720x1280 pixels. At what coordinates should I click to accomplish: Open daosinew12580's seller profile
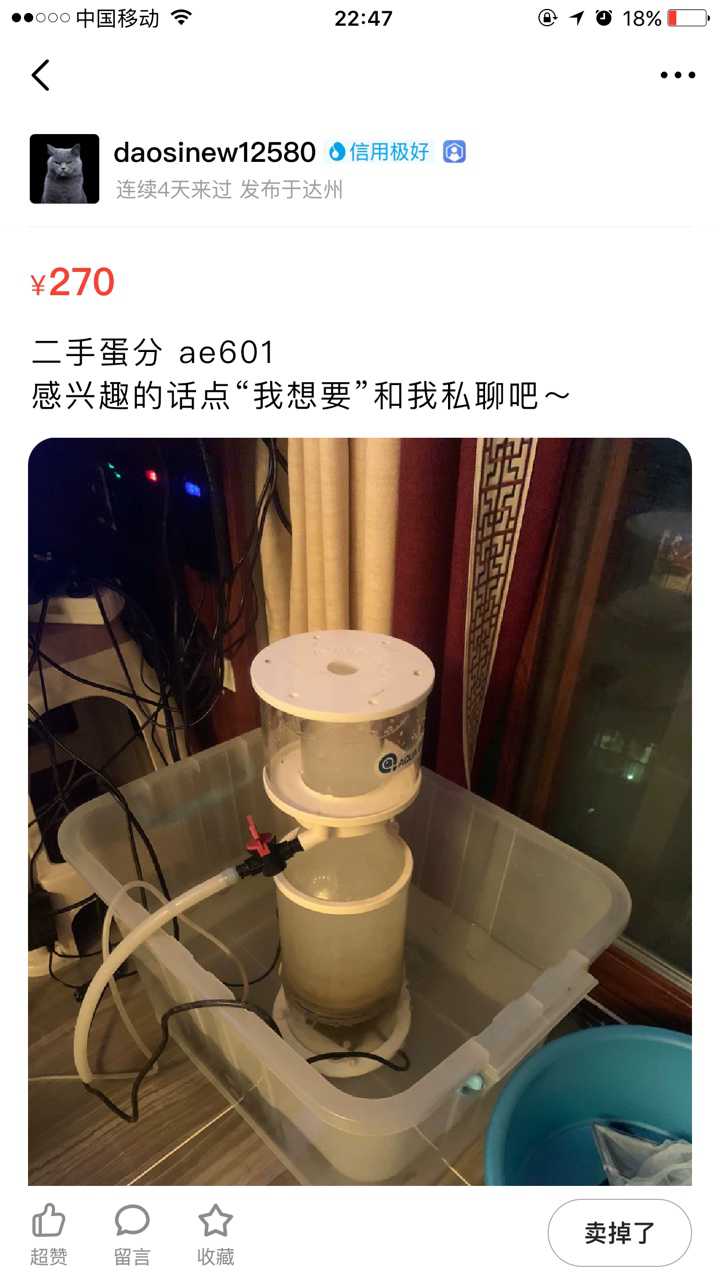coord(65,169)
